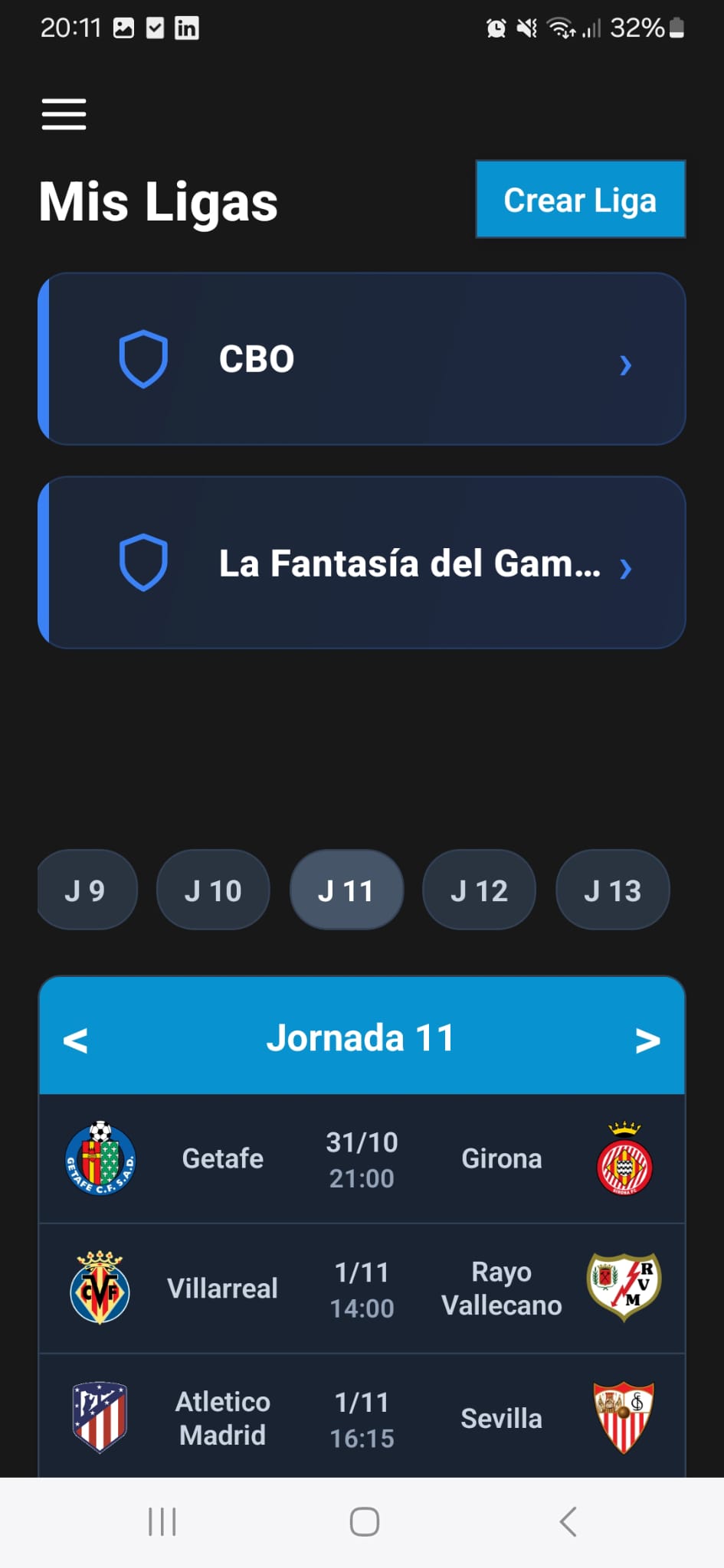This screenshot has height=1568, width=724.
Task: Select the Getafe club crest
Action: click(x=100, y=1158)
